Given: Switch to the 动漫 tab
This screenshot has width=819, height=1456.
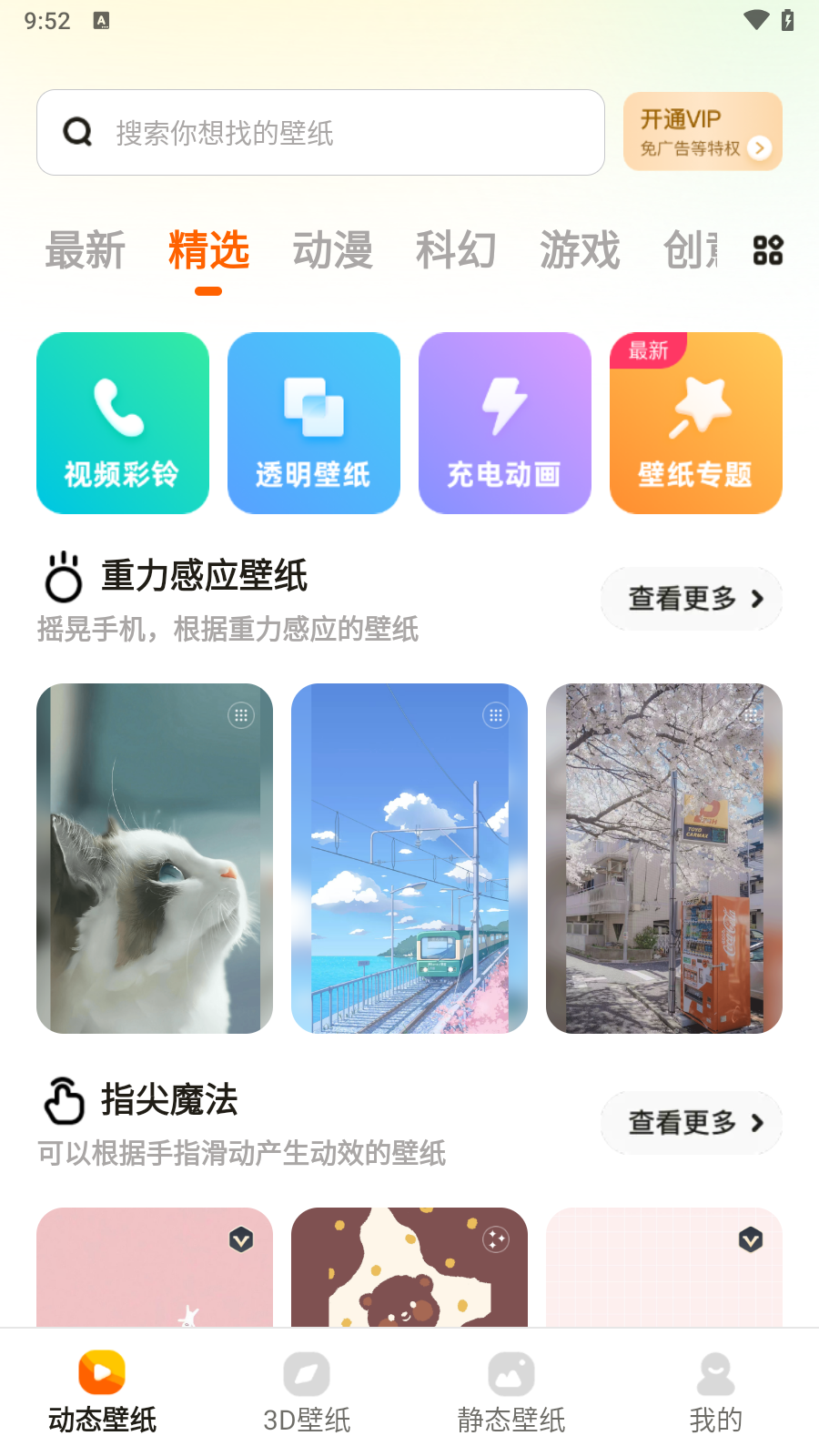Looking at the screenshot, I should [x=333, y=251].
